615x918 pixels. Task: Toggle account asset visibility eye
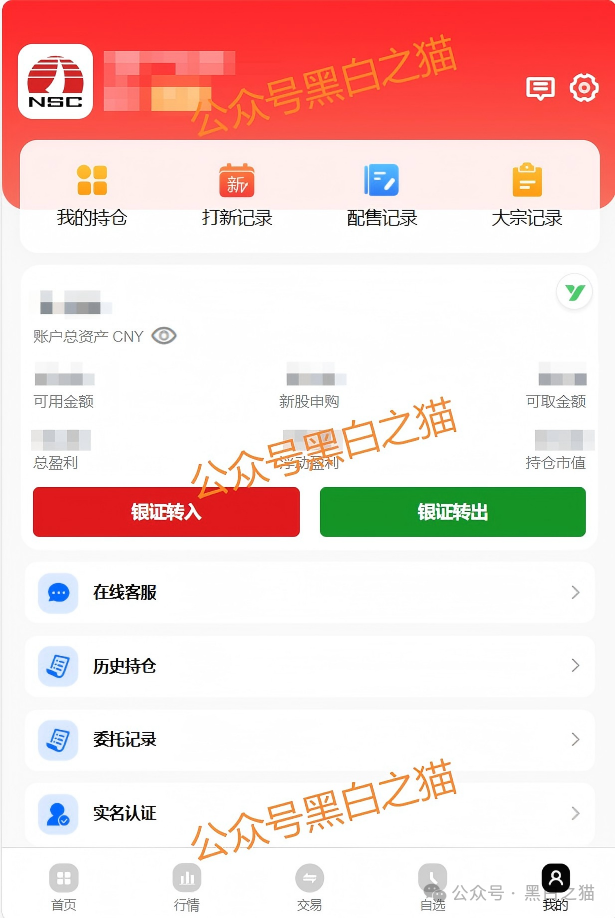(x=164, y=336)
